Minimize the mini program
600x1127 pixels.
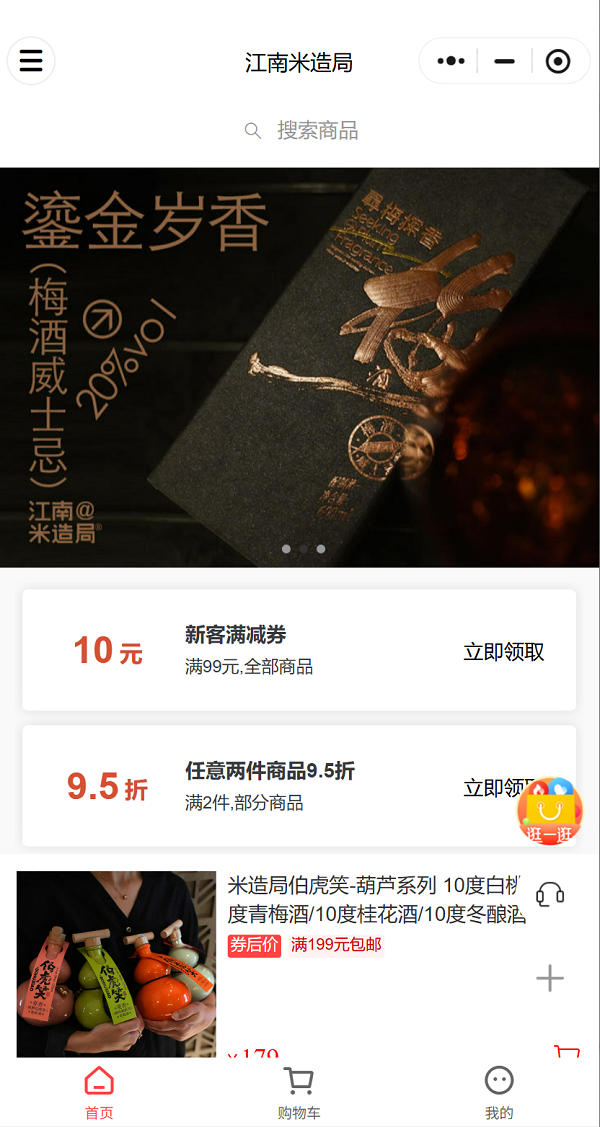(504, 62)
